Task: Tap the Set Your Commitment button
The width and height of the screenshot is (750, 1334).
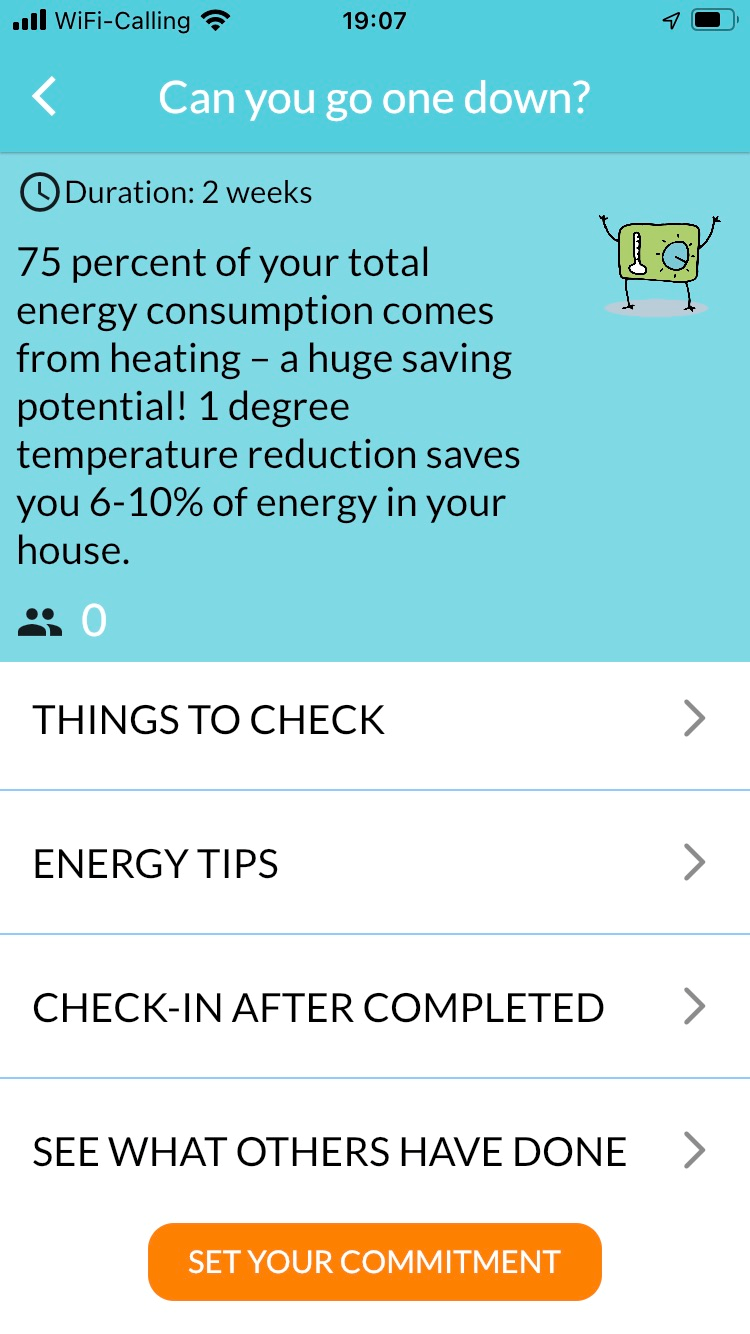Action: click(x=374, y=1261)
